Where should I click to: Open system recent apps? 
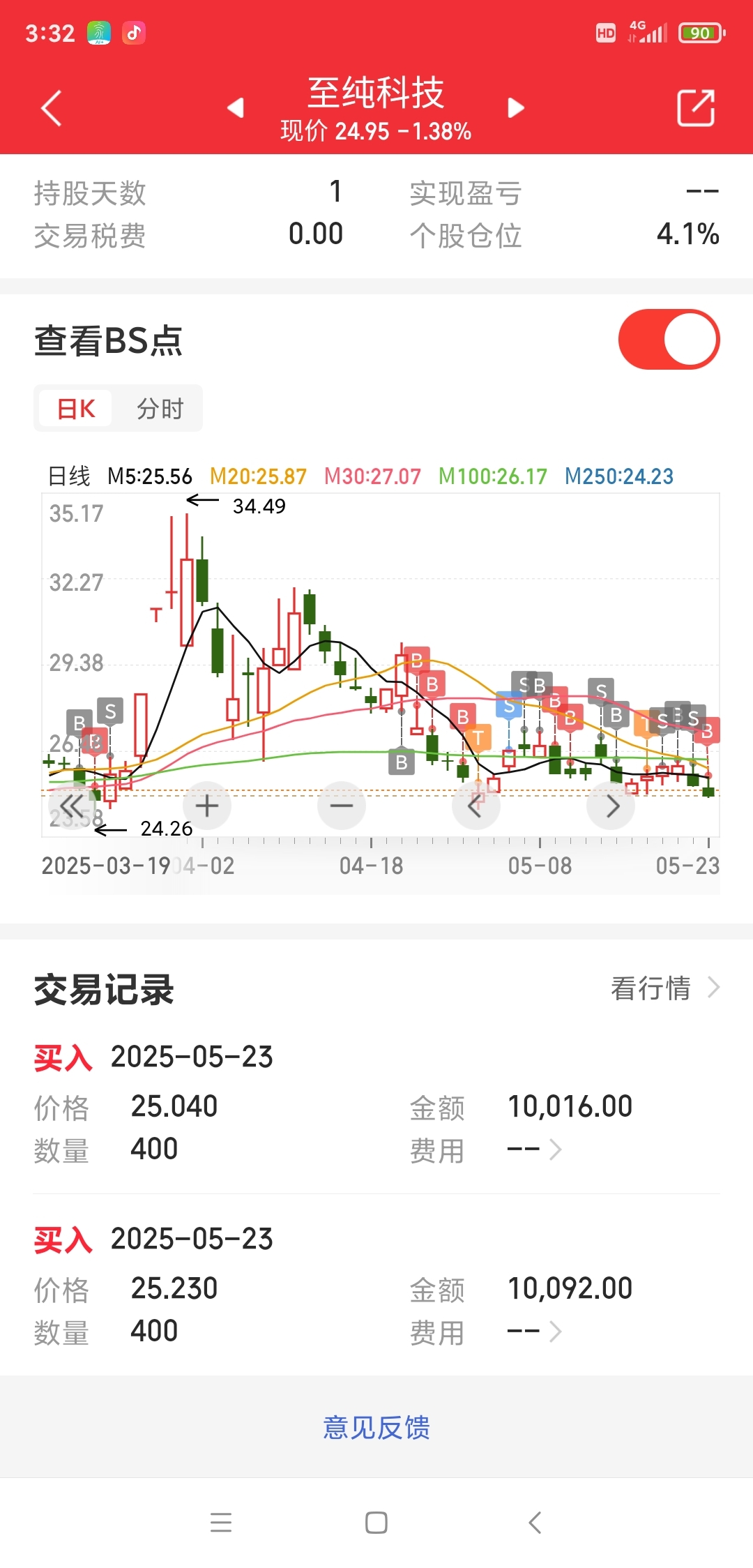tap(220, 1523)
